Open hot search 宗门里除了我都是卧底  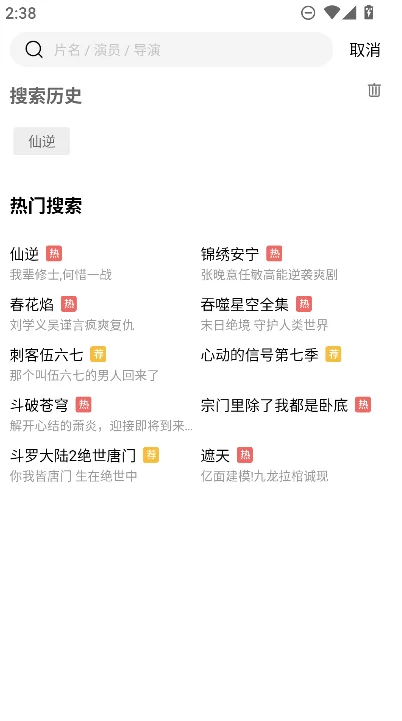click(x=274, y=405)
